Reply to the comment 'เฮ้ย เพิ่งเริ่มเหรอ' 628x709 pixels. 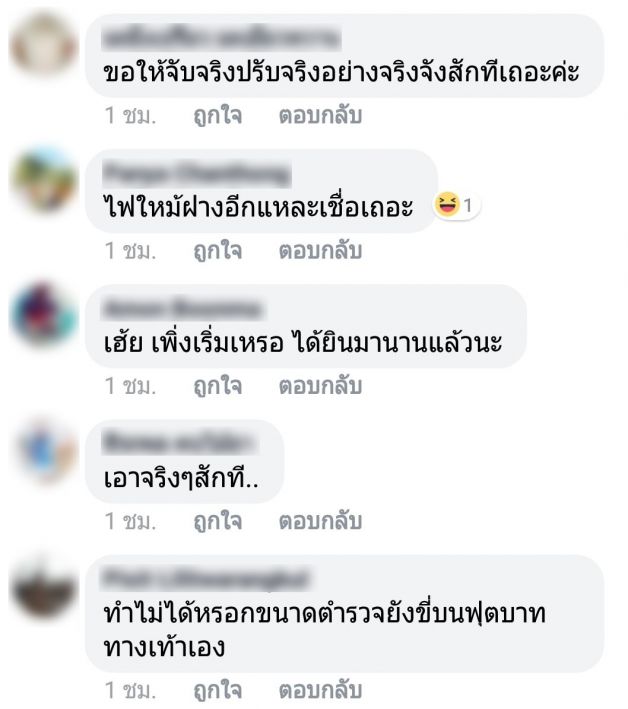pos(320,385)
